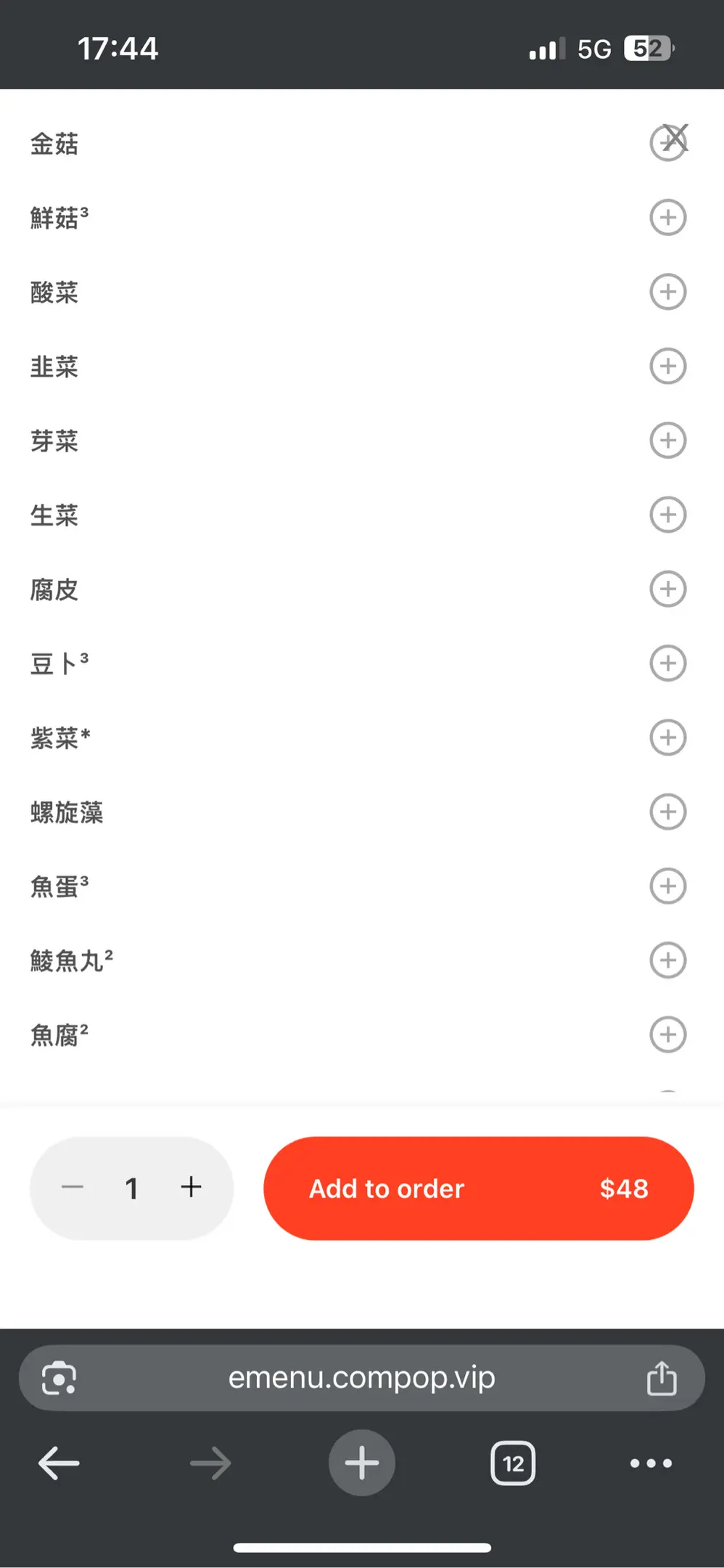Add 鯪魚丸 topping

(x=667, y=960)
